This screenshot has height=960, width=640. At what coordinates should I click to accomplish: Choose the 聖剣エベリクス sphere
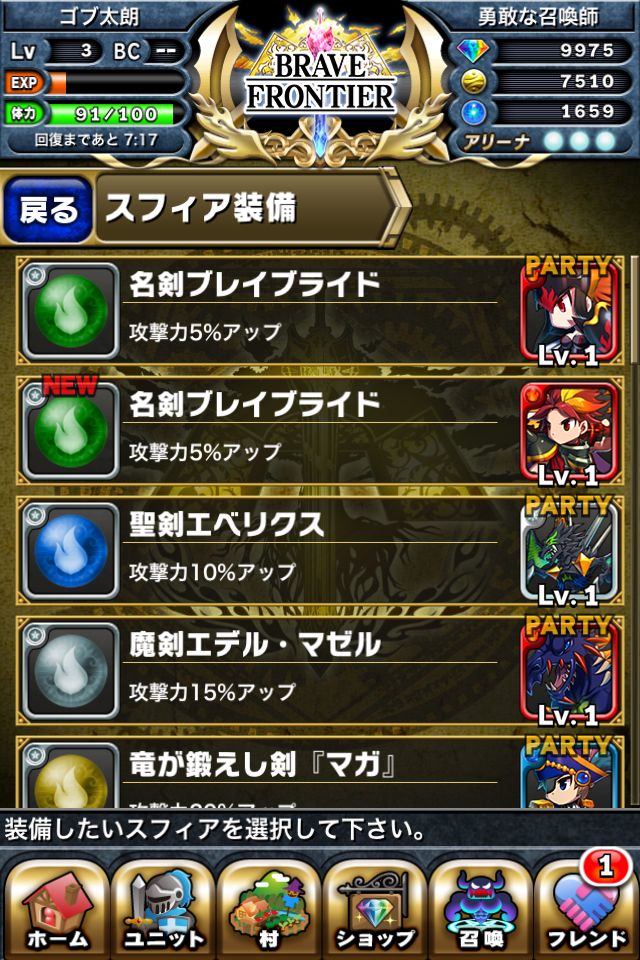(310, 550)
